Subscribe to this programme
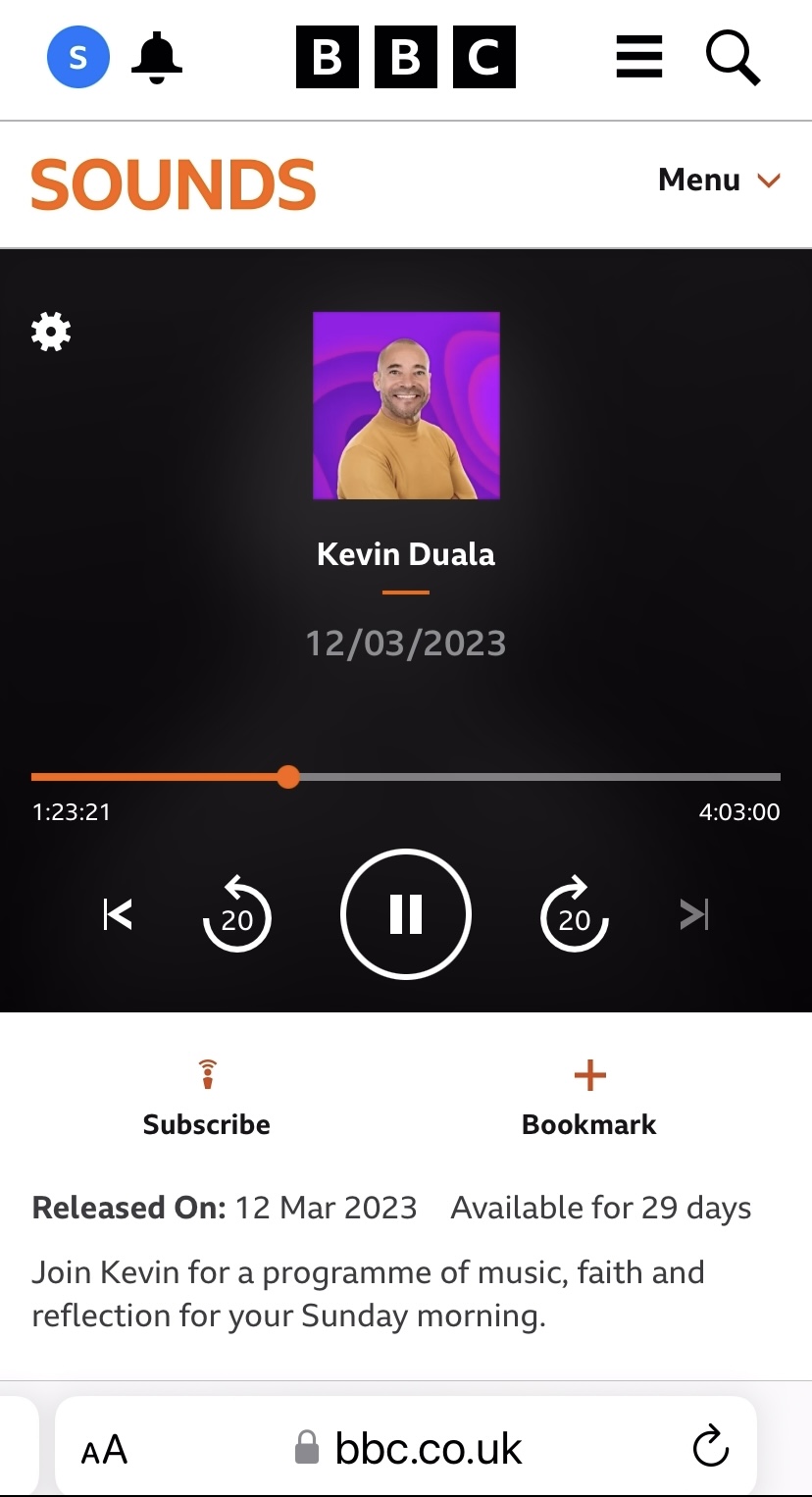This screenshot has height=1497, width=812. pos(207,1099)
